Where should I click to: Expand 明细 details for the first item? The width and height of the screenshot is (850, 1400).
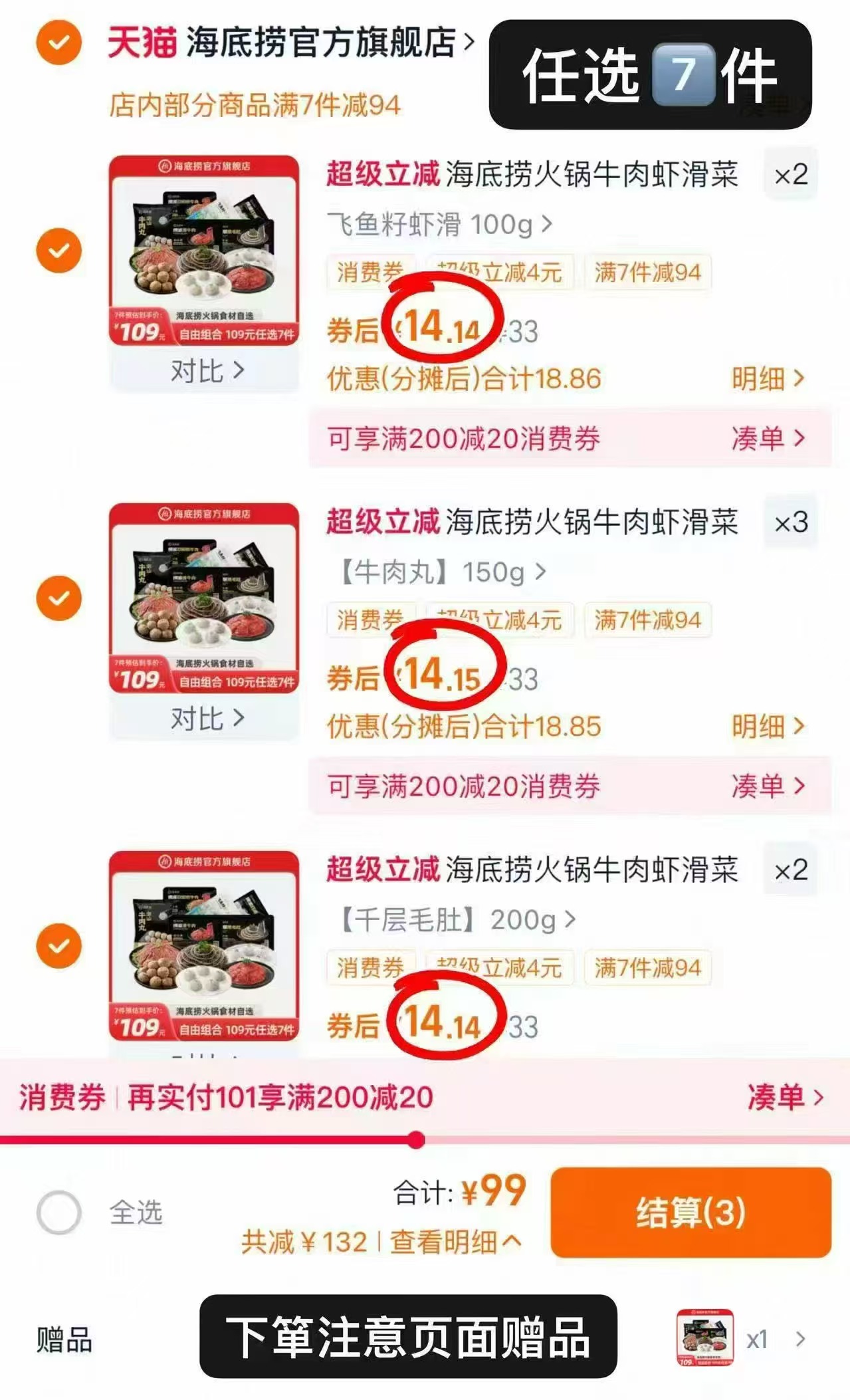tap(768, 378)
